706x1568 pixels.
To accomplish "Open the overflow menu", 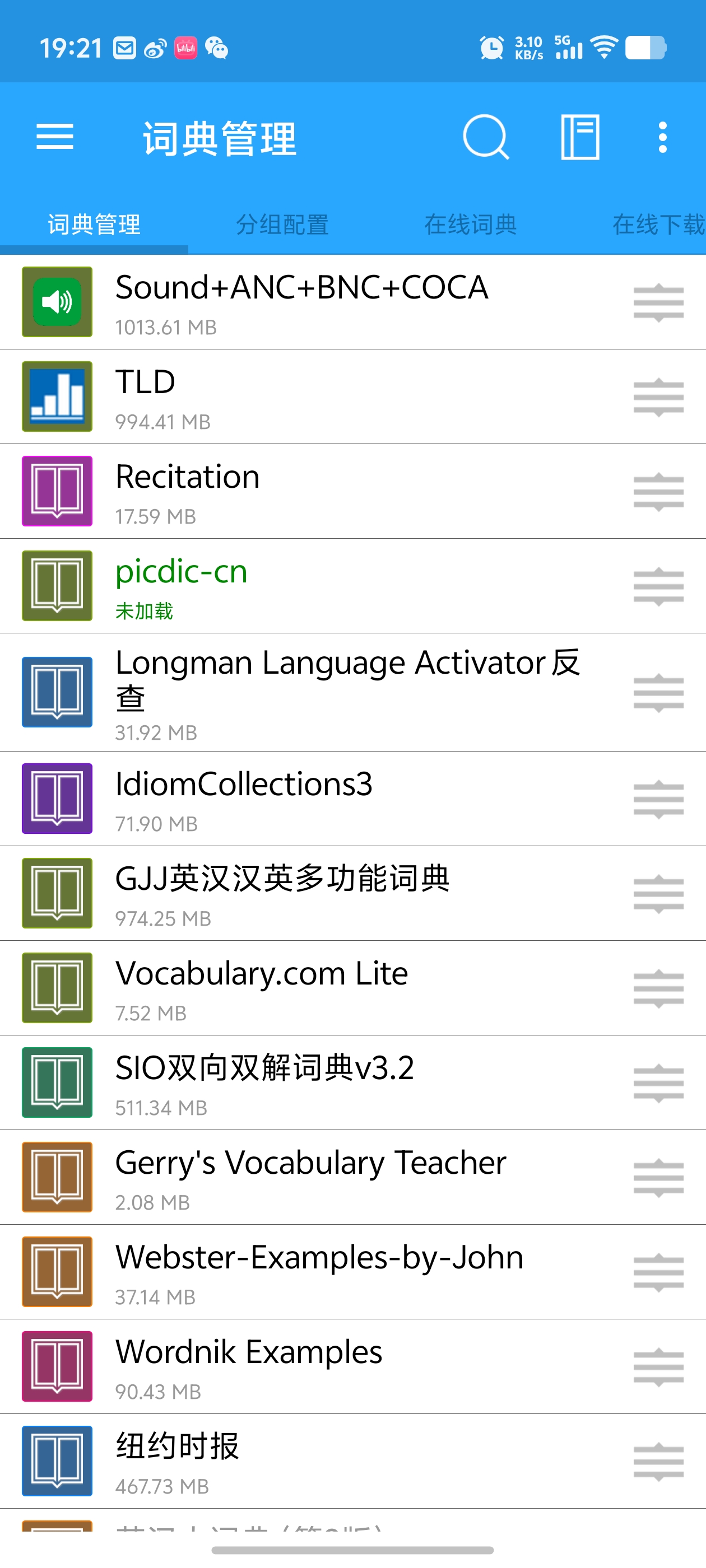I will tap(663, 137).
